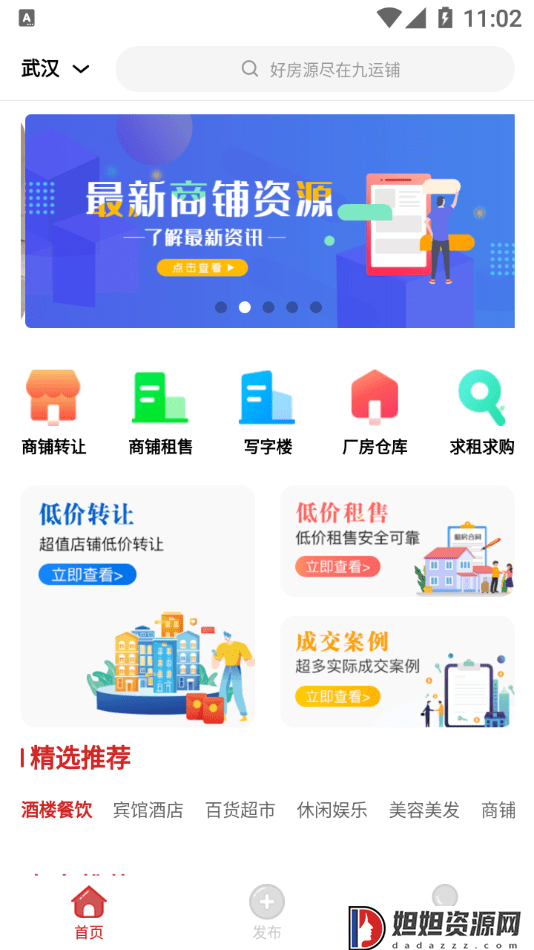This screenshot has height=950, width=534.
Task: Open the 求租求购 category
Action: (x=482, y=413)
